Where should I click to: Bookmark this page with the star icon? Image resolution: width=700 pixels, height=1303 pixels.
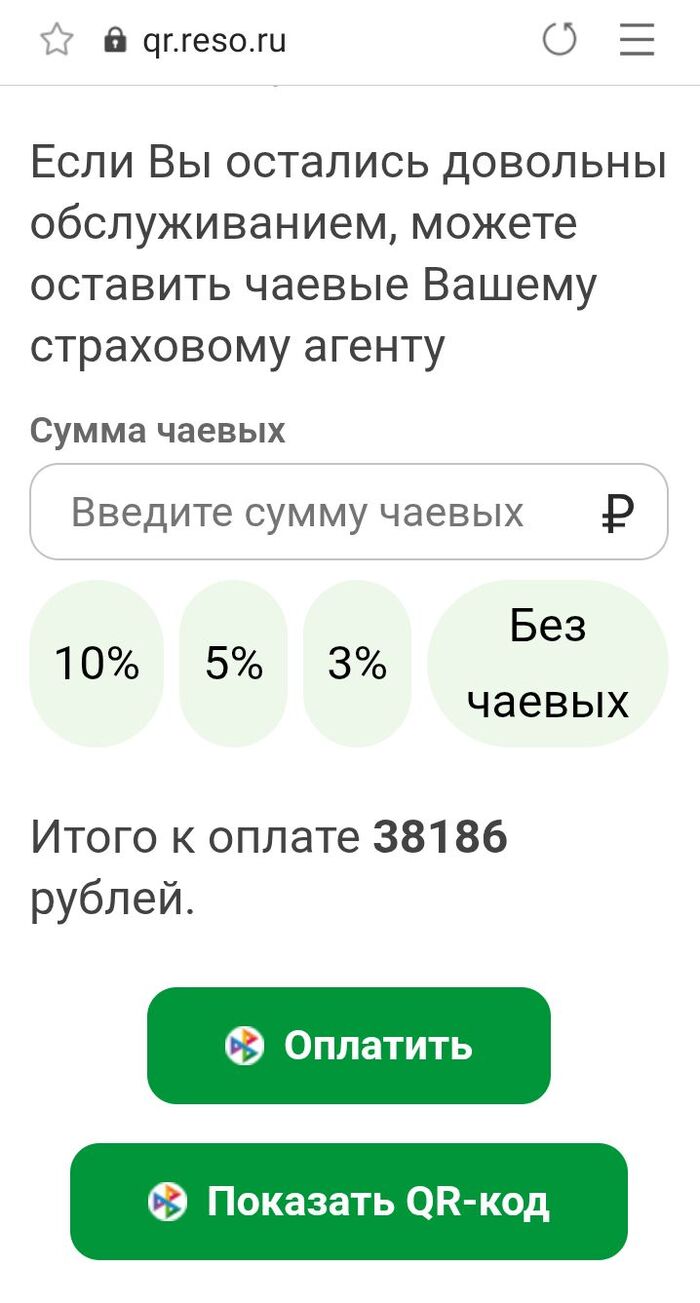click(x=57, y=41)
